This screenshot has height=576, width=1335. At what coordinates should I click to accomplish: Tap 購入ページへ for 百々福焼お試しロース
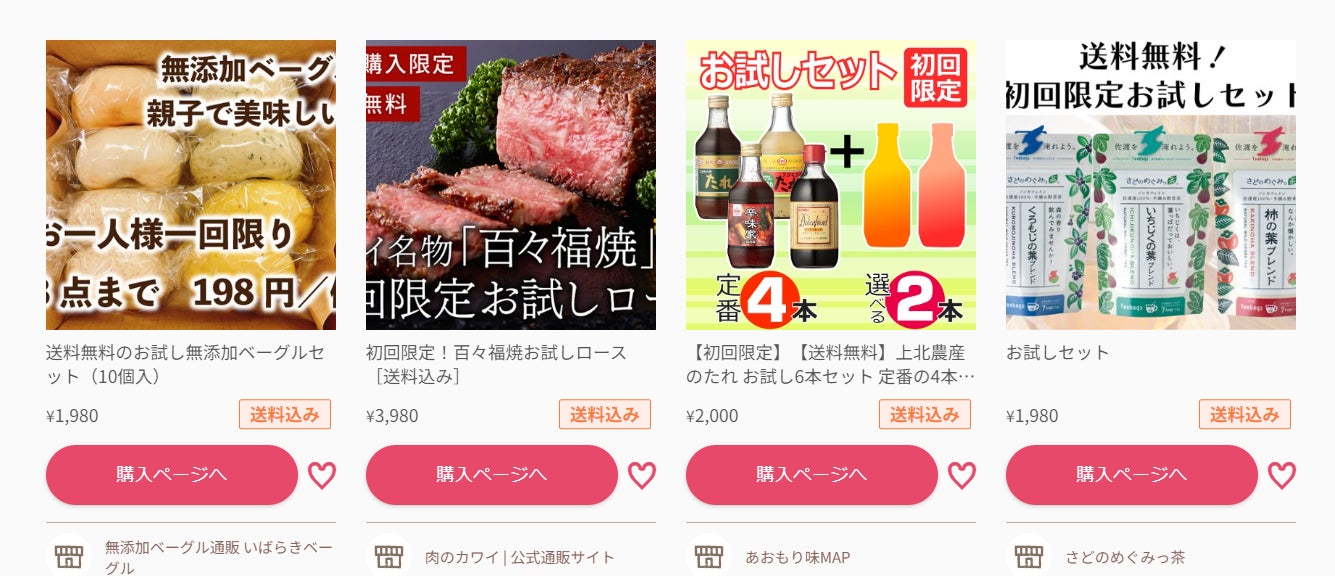coord(491,474)
